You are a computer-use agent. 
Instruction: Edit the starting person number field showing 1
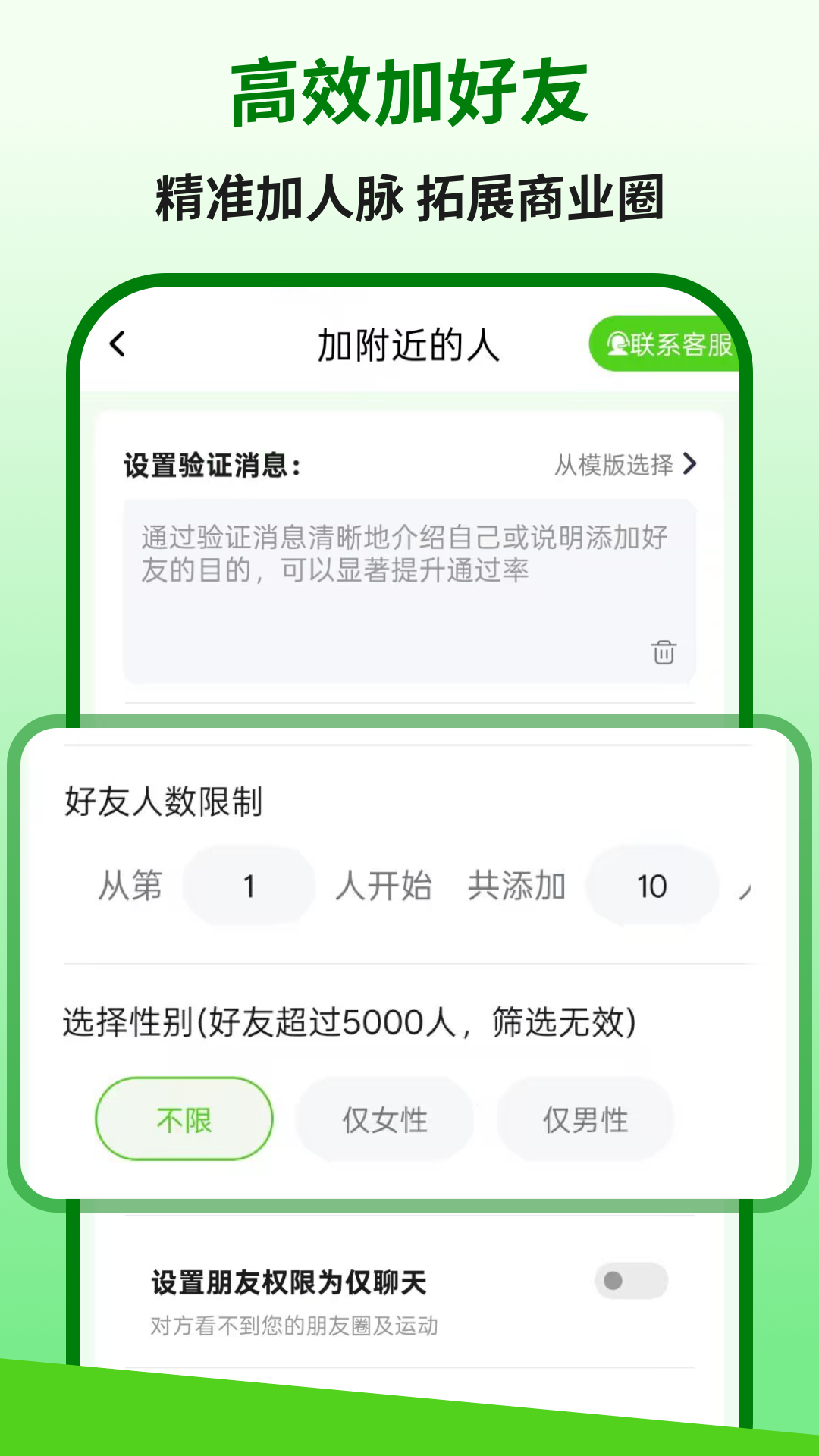pos(249,885)
